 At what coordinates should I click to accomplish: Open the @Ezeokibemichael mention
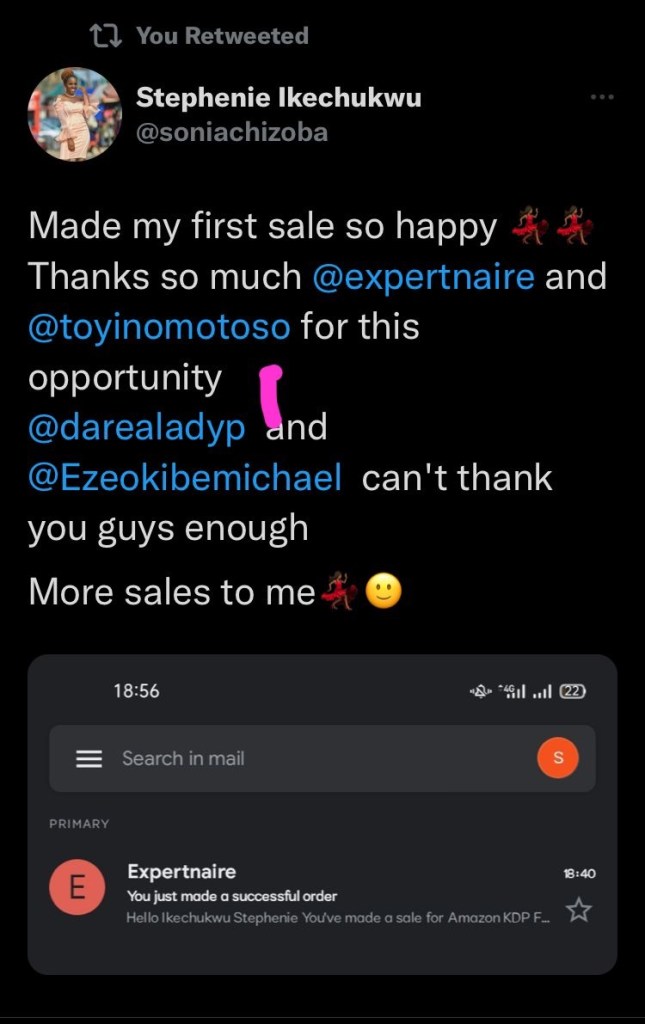[x=185, y=477]
